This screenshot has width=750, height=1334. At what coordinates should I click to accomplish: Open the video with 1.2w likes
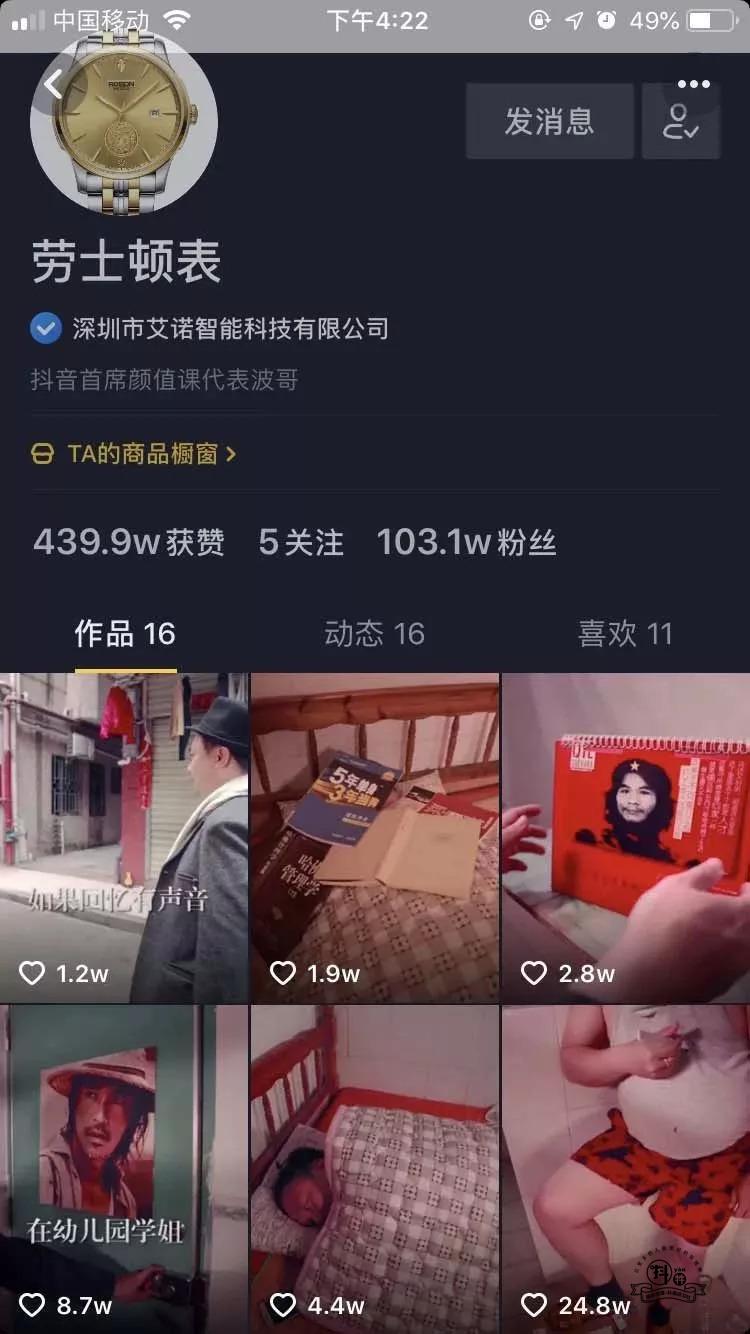pyautogui.click(x=124, y=838)
